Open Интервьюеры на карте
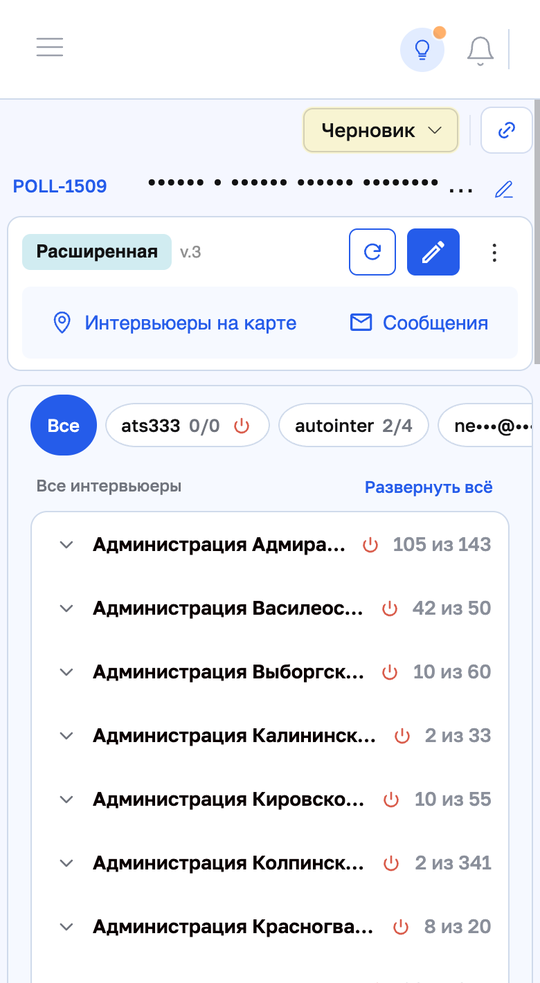The image size is (540, 983). 175,323
